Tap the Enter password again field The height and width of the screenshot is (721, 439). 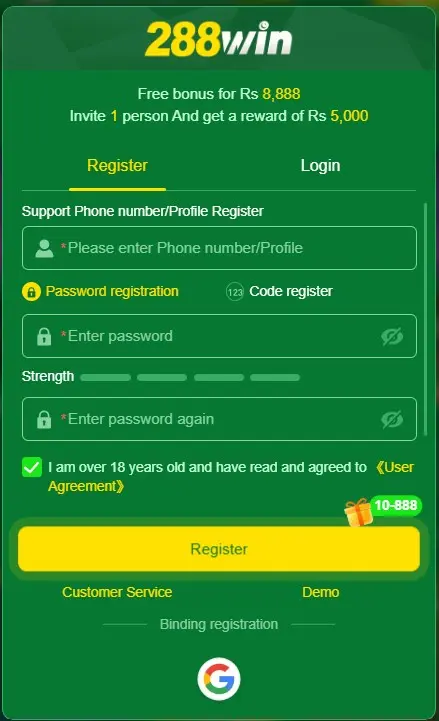pos(219,419)
